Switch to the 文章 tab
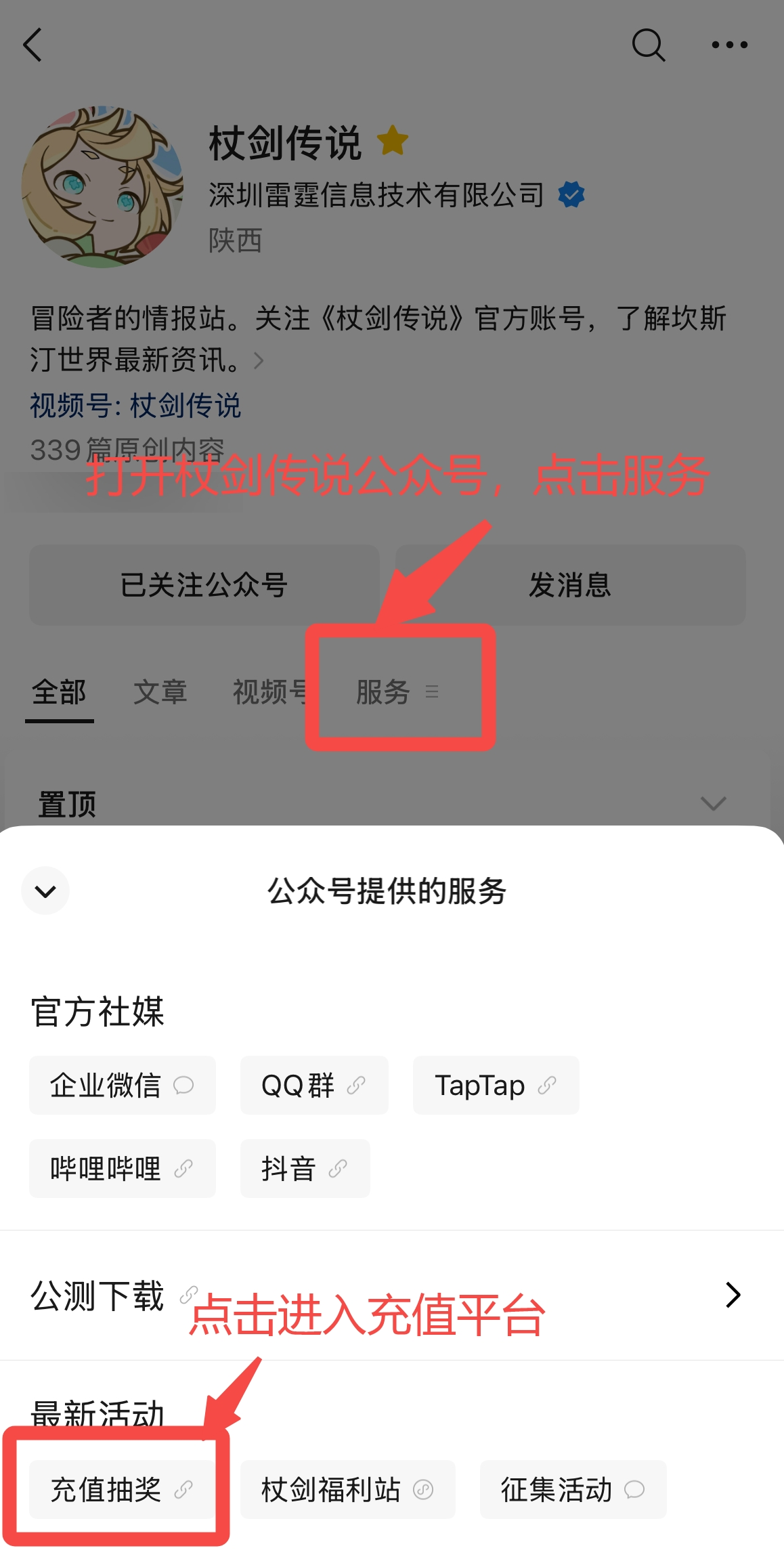 click(x=160, y=692)
